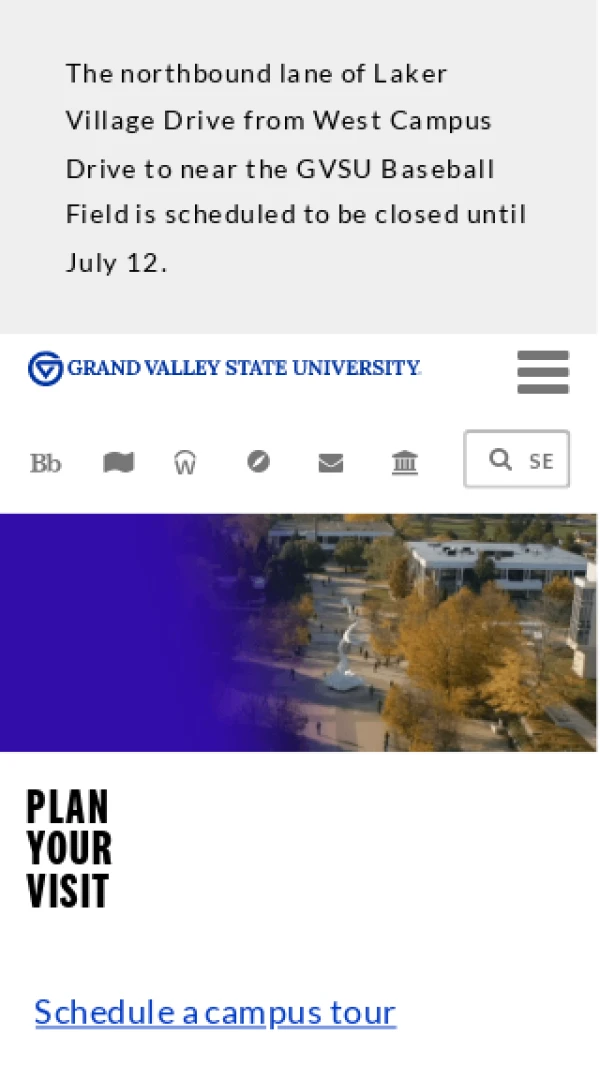Go to Grand Valley State University homepage
The image size is (600, 1065).
click(225, 368)
